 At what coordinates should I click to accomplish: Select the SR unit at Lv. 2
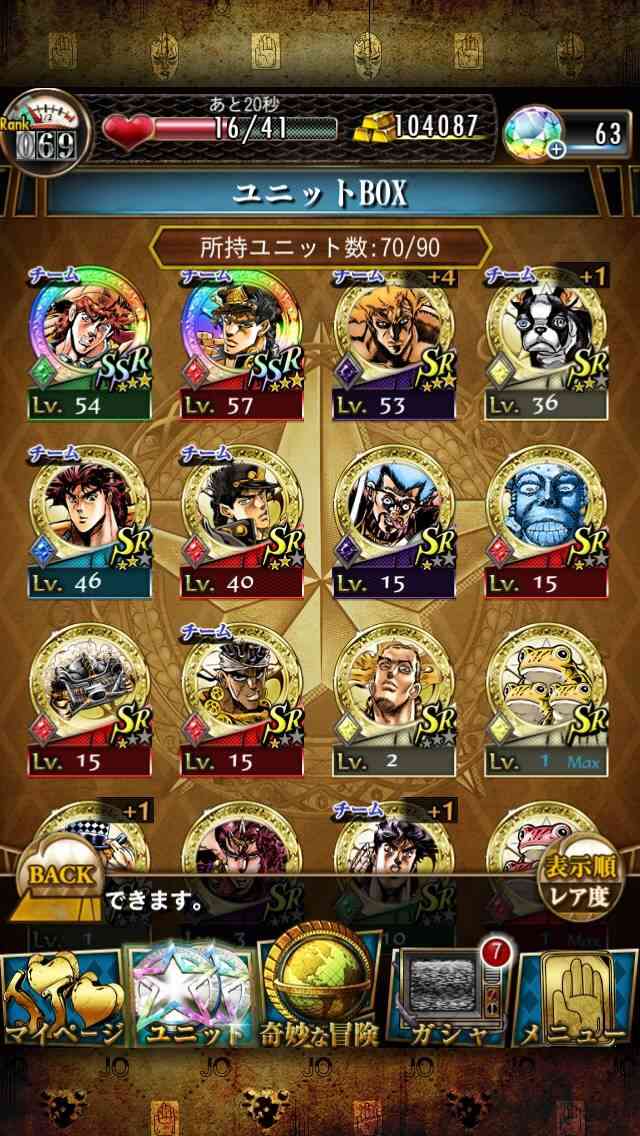pos(394,700)
